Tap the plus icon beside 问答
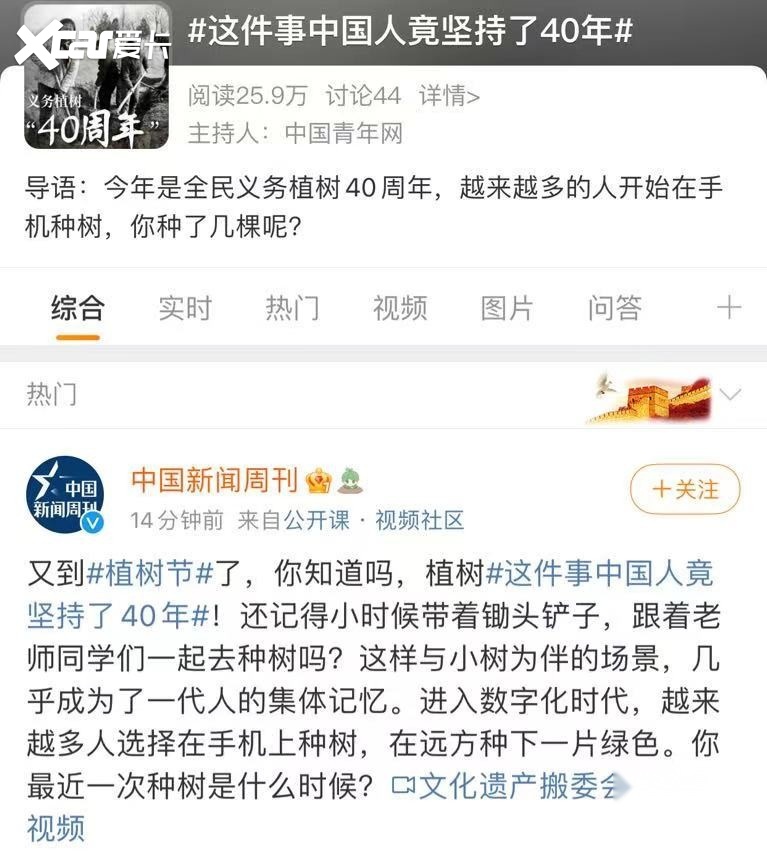The width and height of the screenshot is (767, 858). [729, 307]
